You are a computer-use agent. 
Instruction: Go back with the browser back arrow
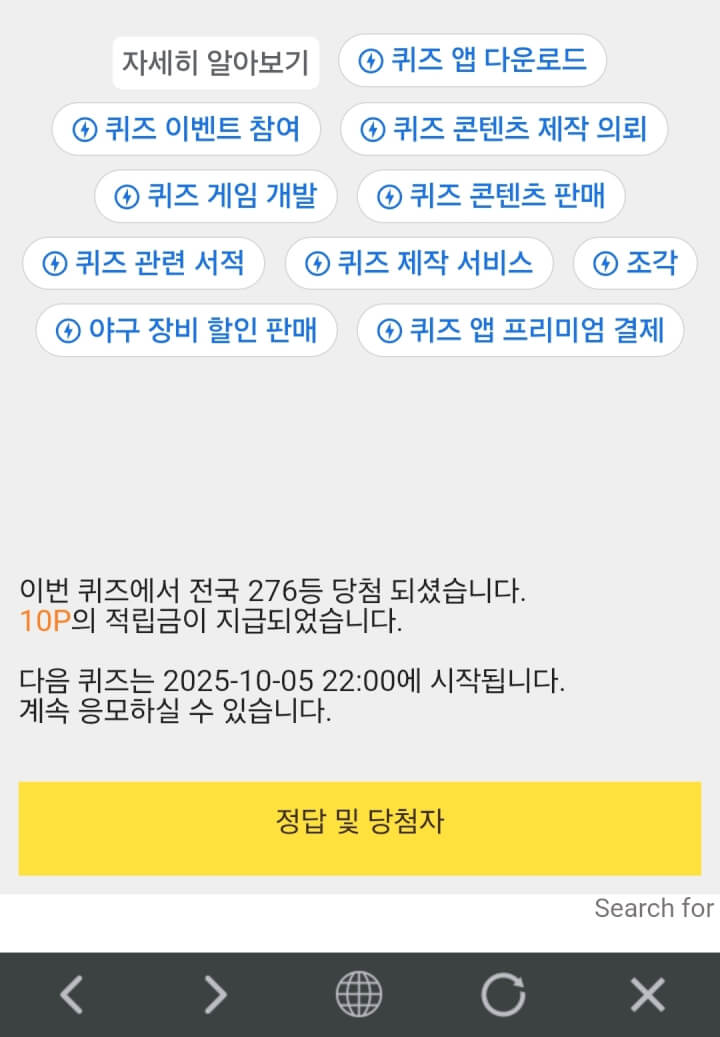71,995
